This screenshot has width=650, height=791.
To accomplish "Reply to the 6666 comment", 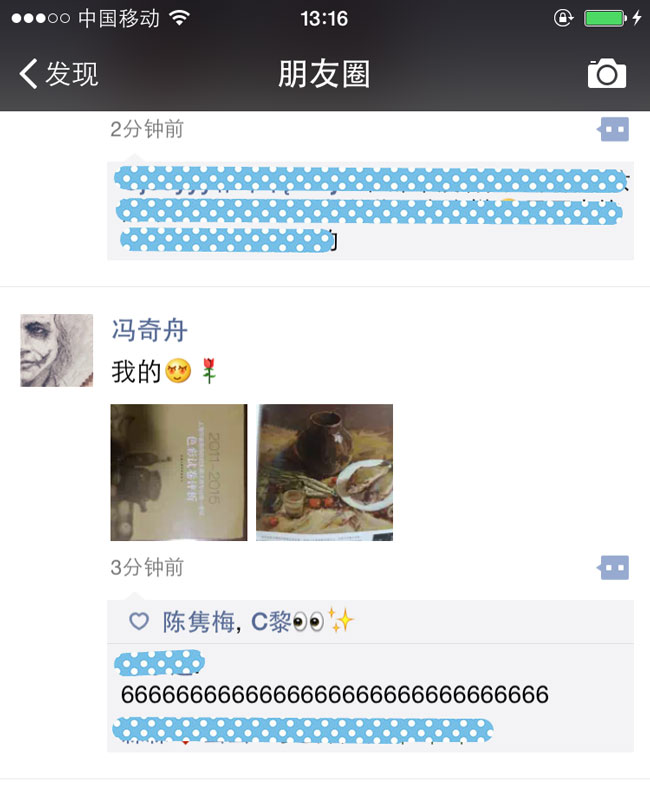I will tap(334, 694).
